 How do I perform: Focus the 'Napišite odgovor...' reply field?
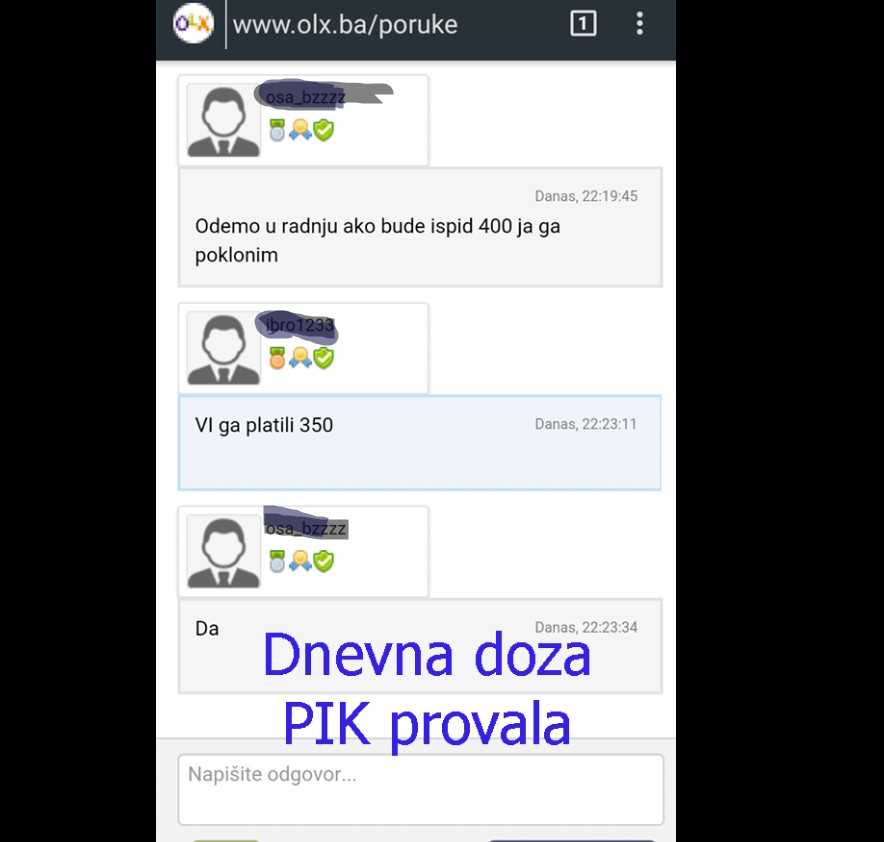420,789
